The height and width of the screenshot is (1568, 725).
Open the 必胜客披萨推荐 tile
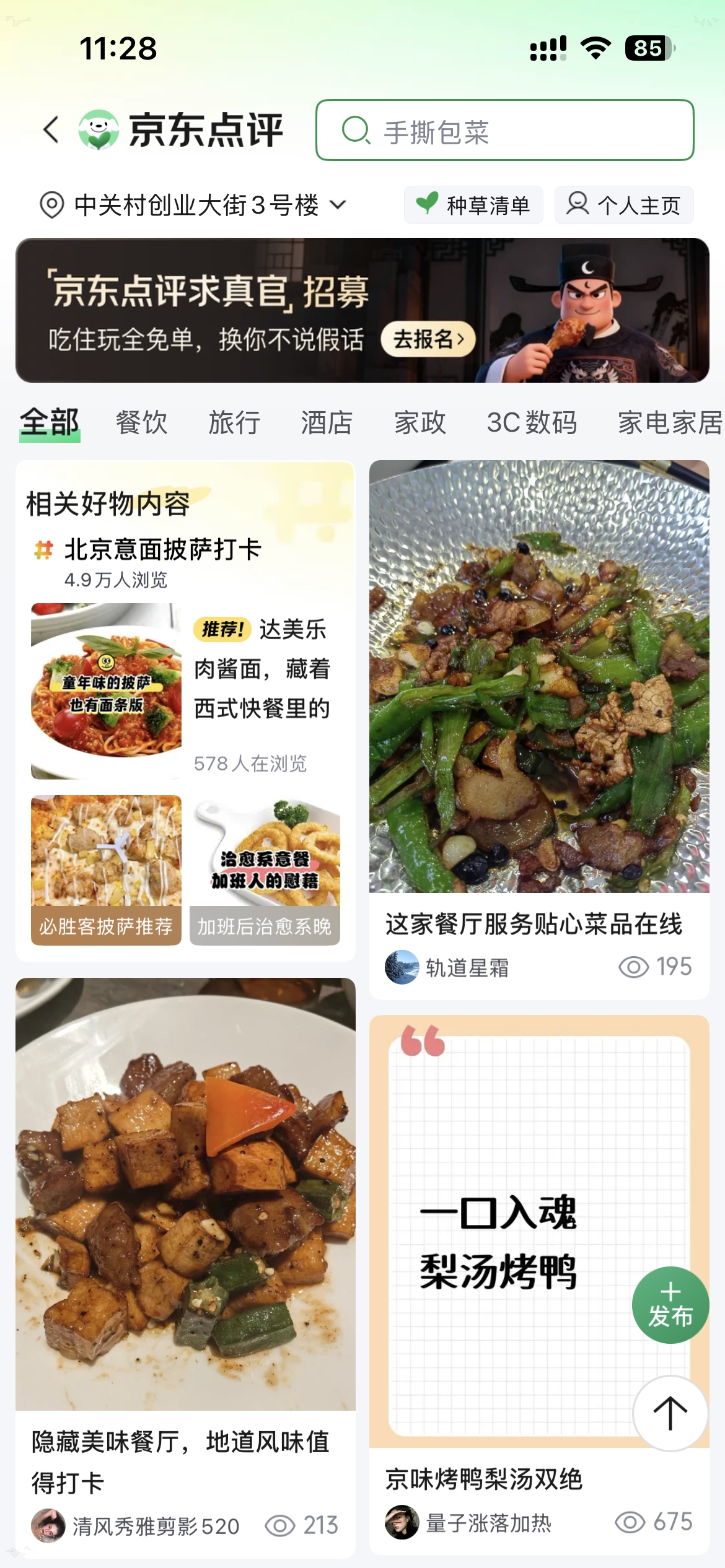pyautogui.click(x=106, y=869)
